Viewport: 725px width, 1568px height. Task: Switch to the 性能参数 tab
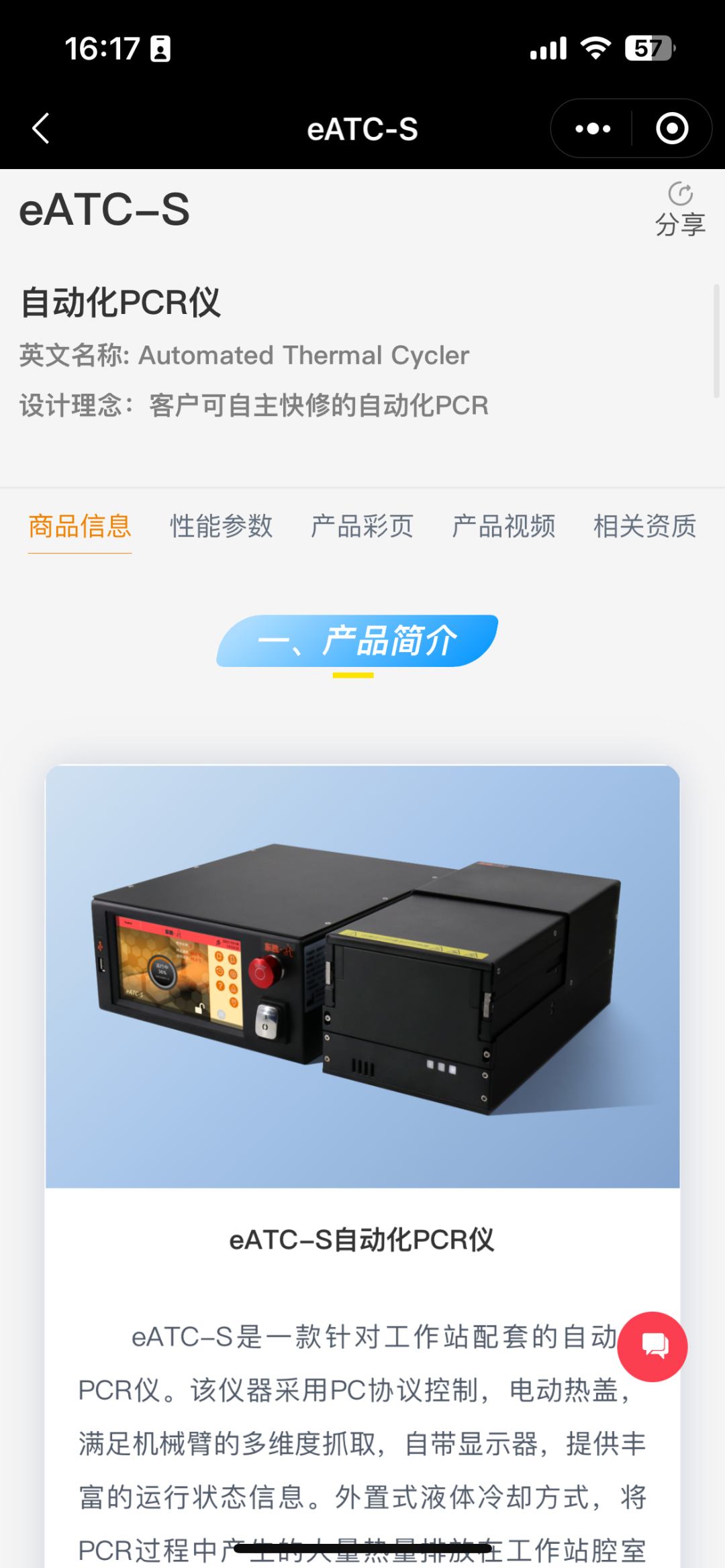(221, 526)
